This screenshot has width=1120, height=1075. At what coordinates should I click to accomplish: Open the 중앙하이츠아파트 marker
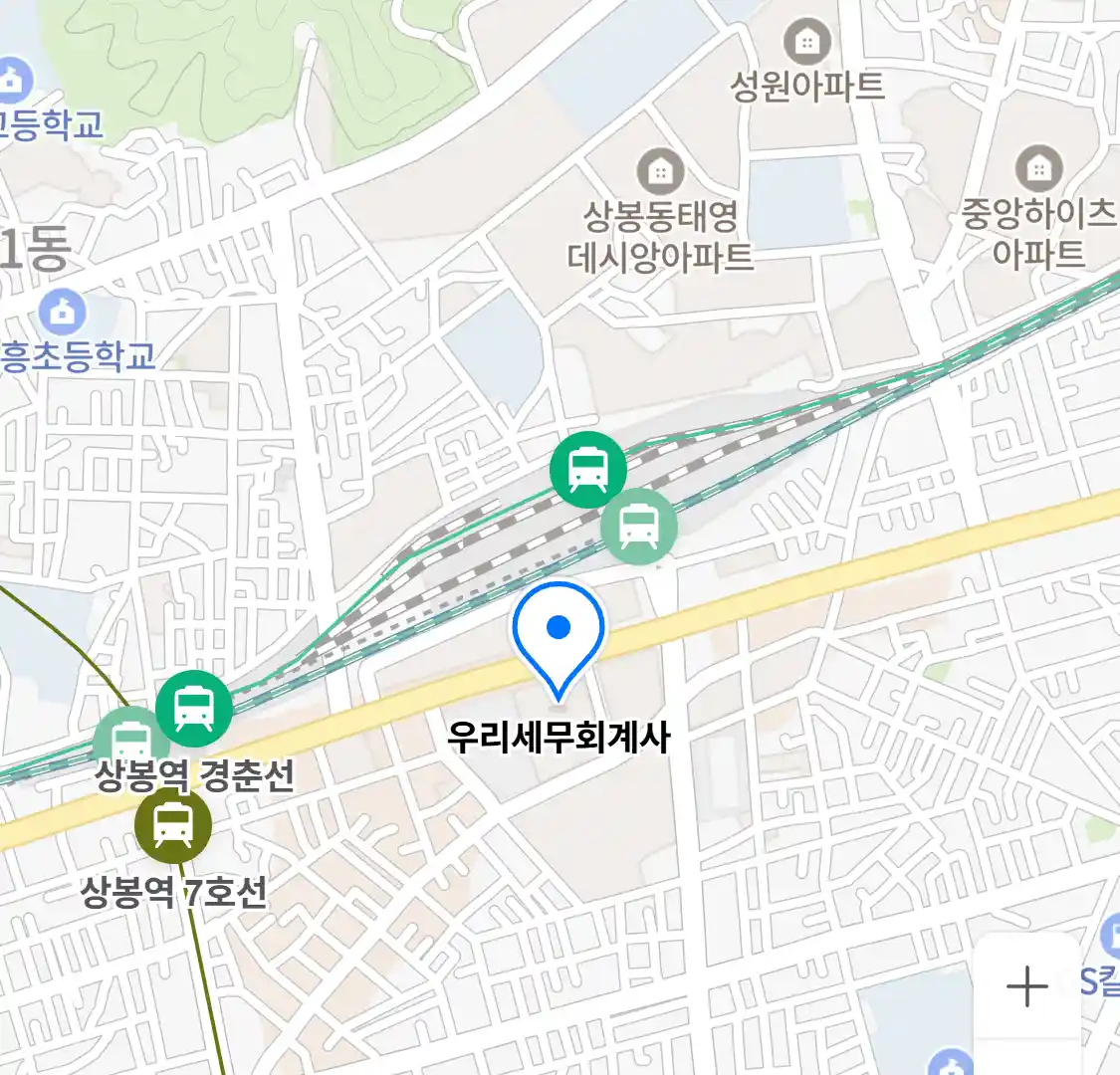coord(1039,168)
